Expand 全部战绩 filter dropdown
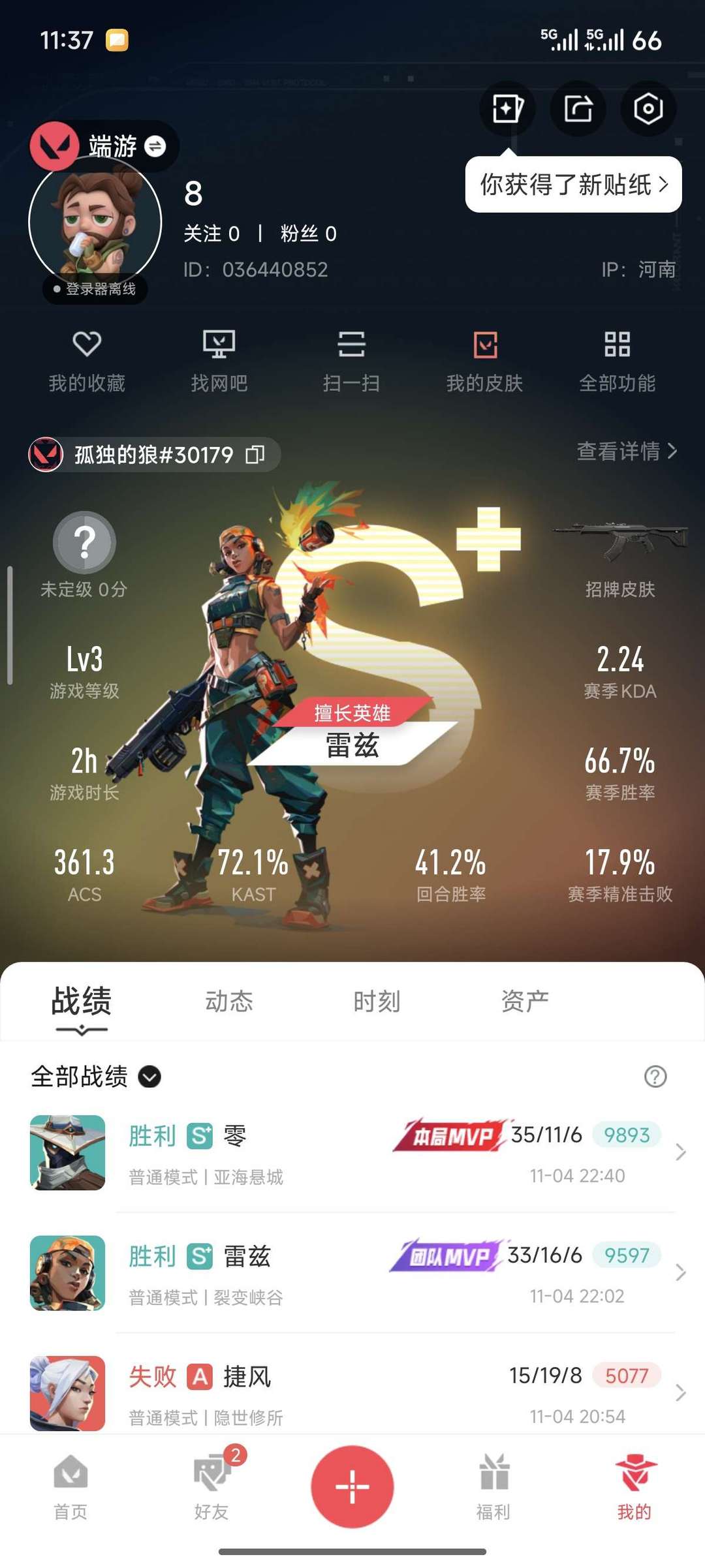The height and width of the screenshot is (1568, 705). pos(96,1077)
